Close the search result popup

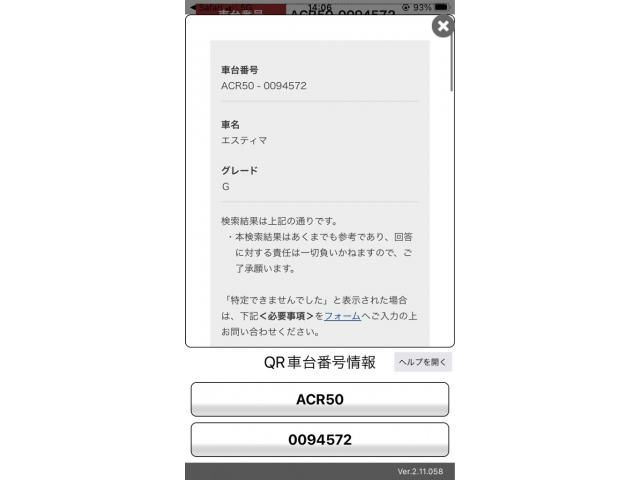click(x=443, y=26)
